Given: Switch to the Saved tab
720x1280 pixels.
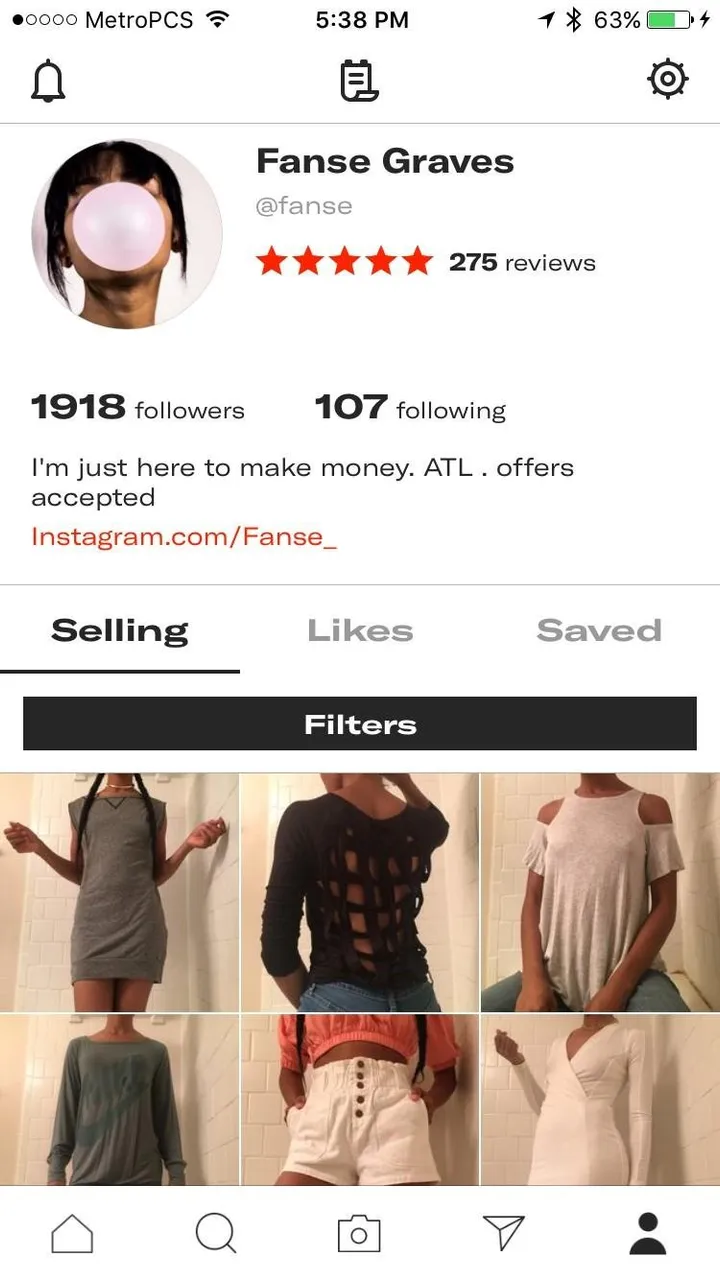Looking at the screenshot, I should tap(599, 631).
